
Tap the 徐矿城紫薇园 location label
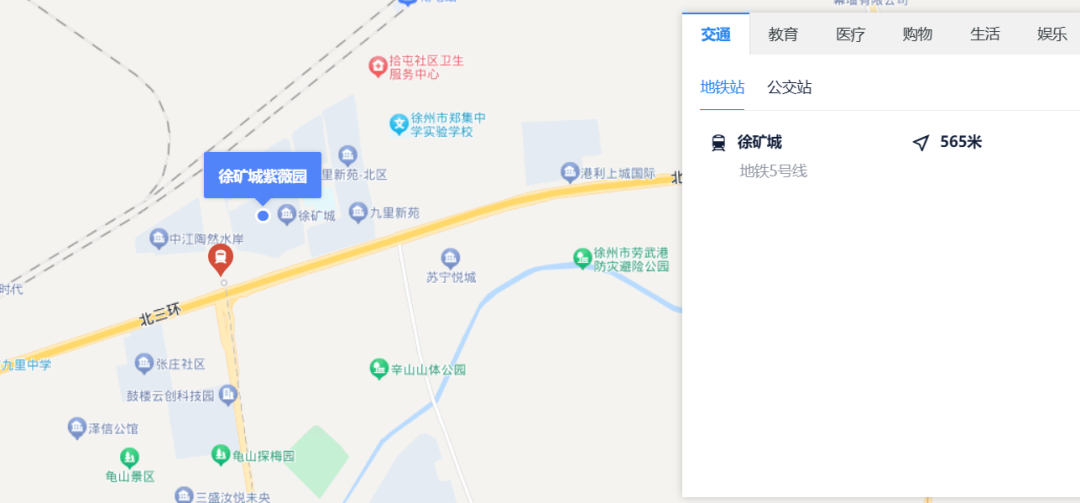click(x=262, y=176)
